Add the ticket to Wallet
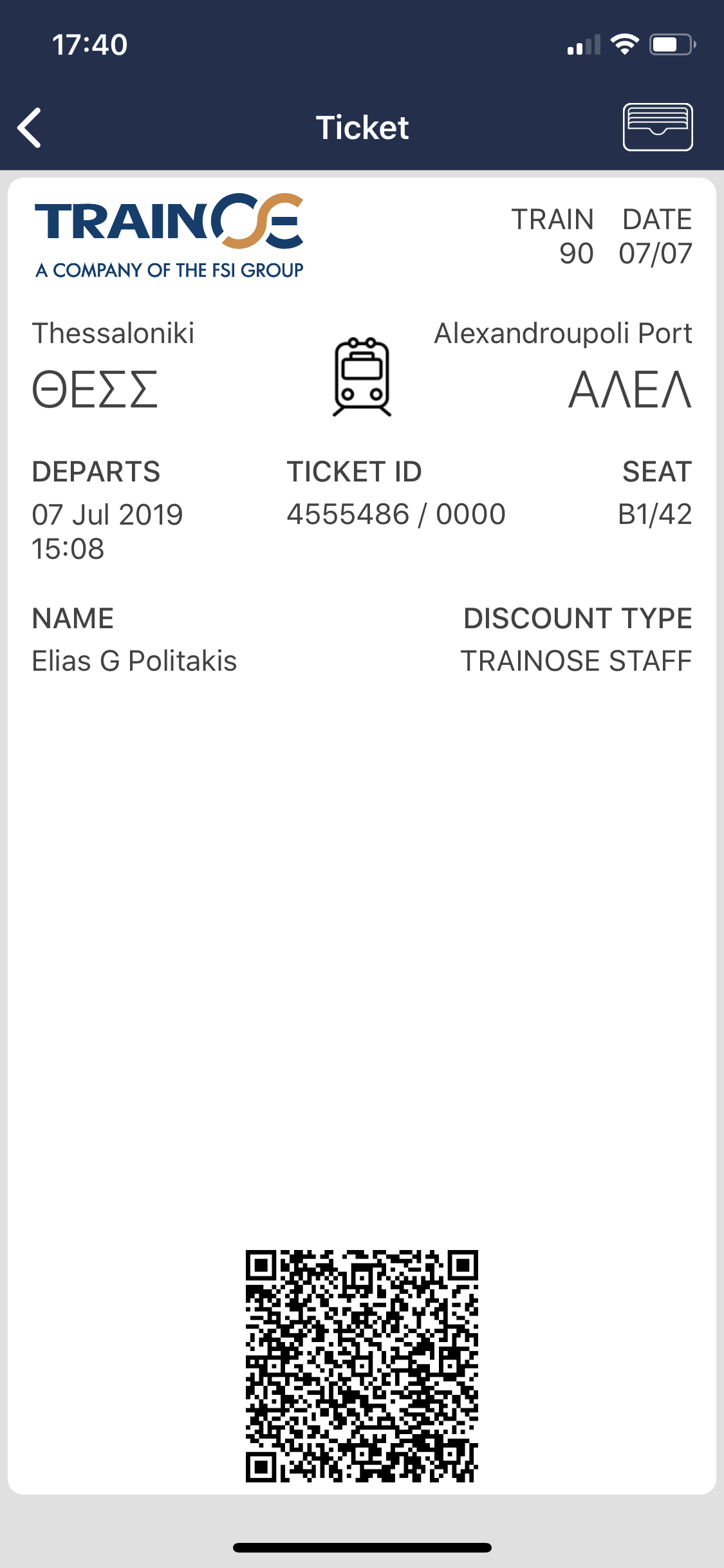The image size is (724, 1568). tap(657, 127)
